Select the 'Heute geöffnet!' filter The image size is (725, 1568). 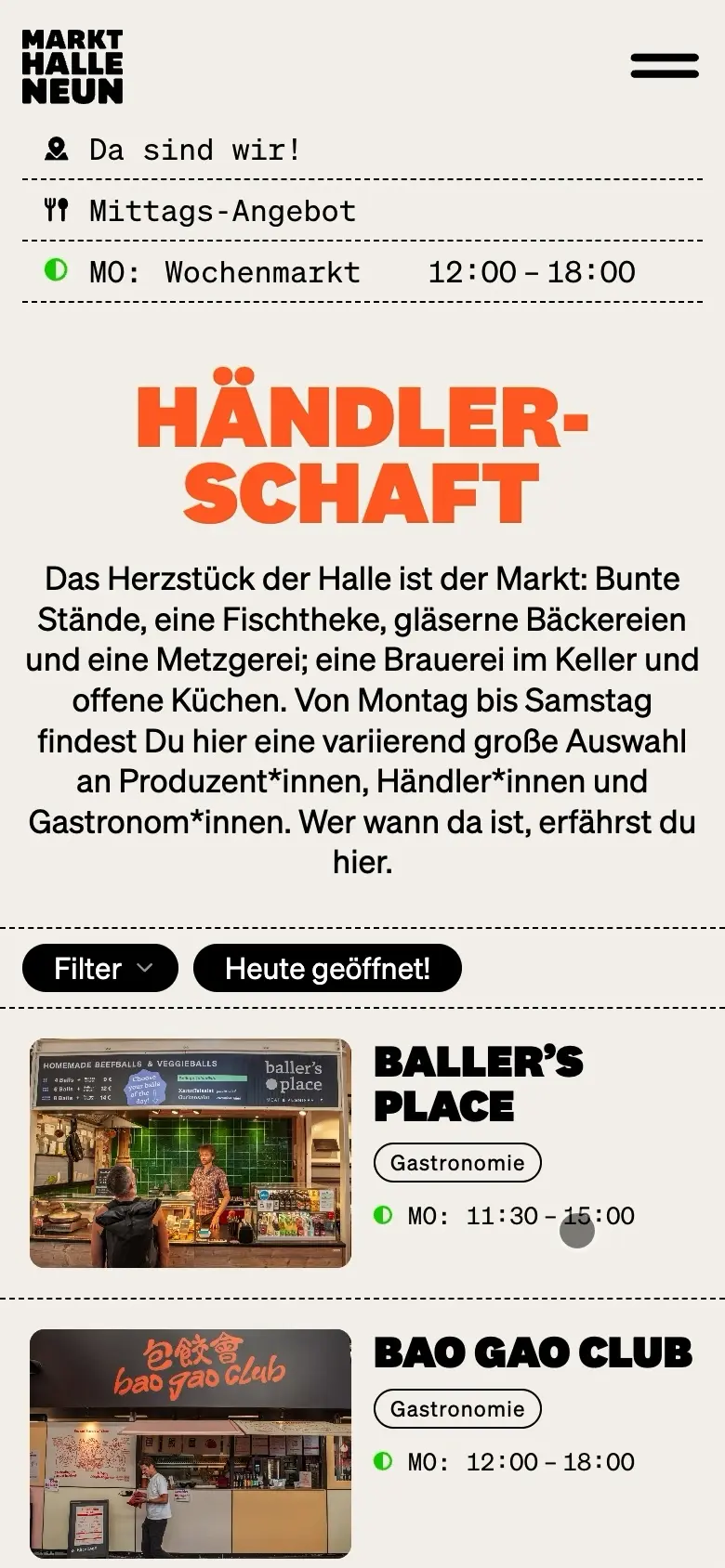click(327, 968)
